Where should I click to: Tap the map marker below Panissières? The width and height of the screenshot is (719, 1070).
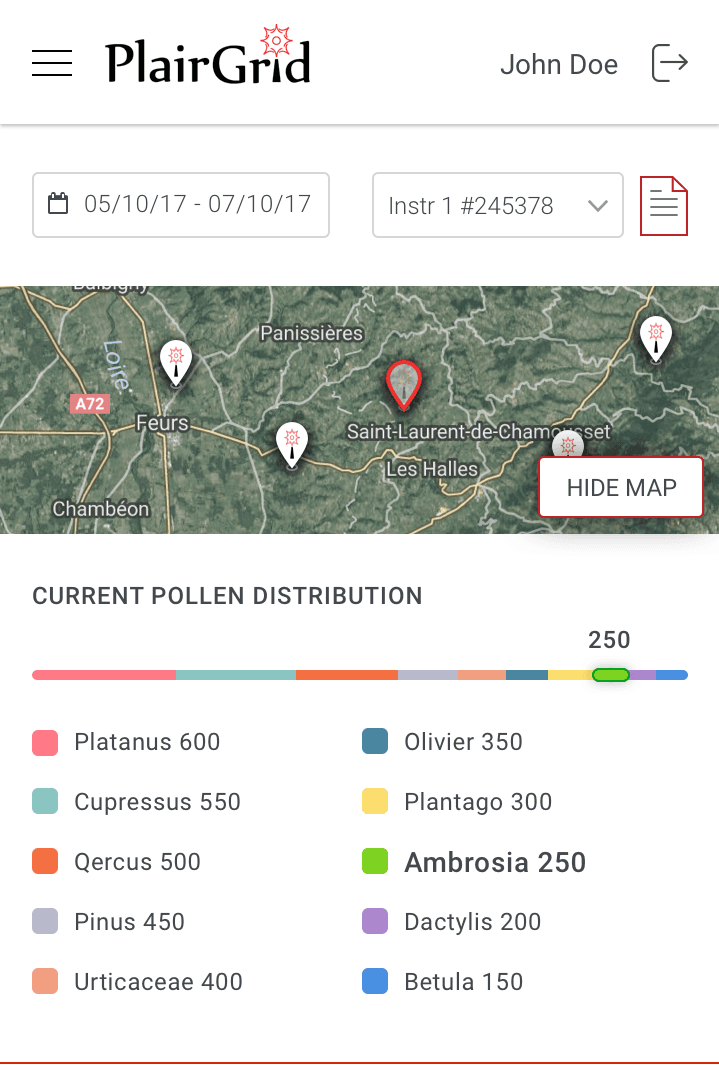point(292,444)
